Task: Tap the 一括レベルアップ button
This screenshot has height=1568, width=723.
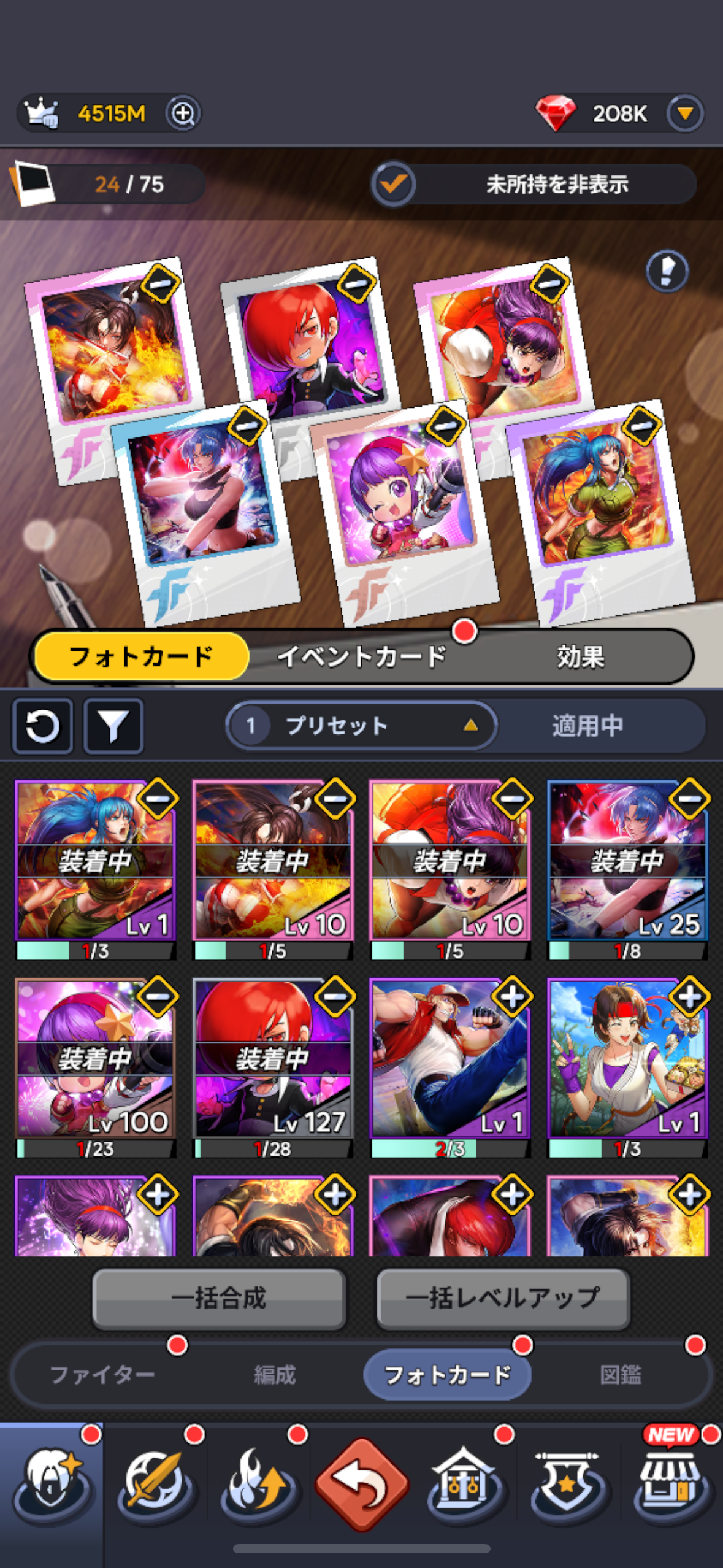Action: click(503, 1298)
